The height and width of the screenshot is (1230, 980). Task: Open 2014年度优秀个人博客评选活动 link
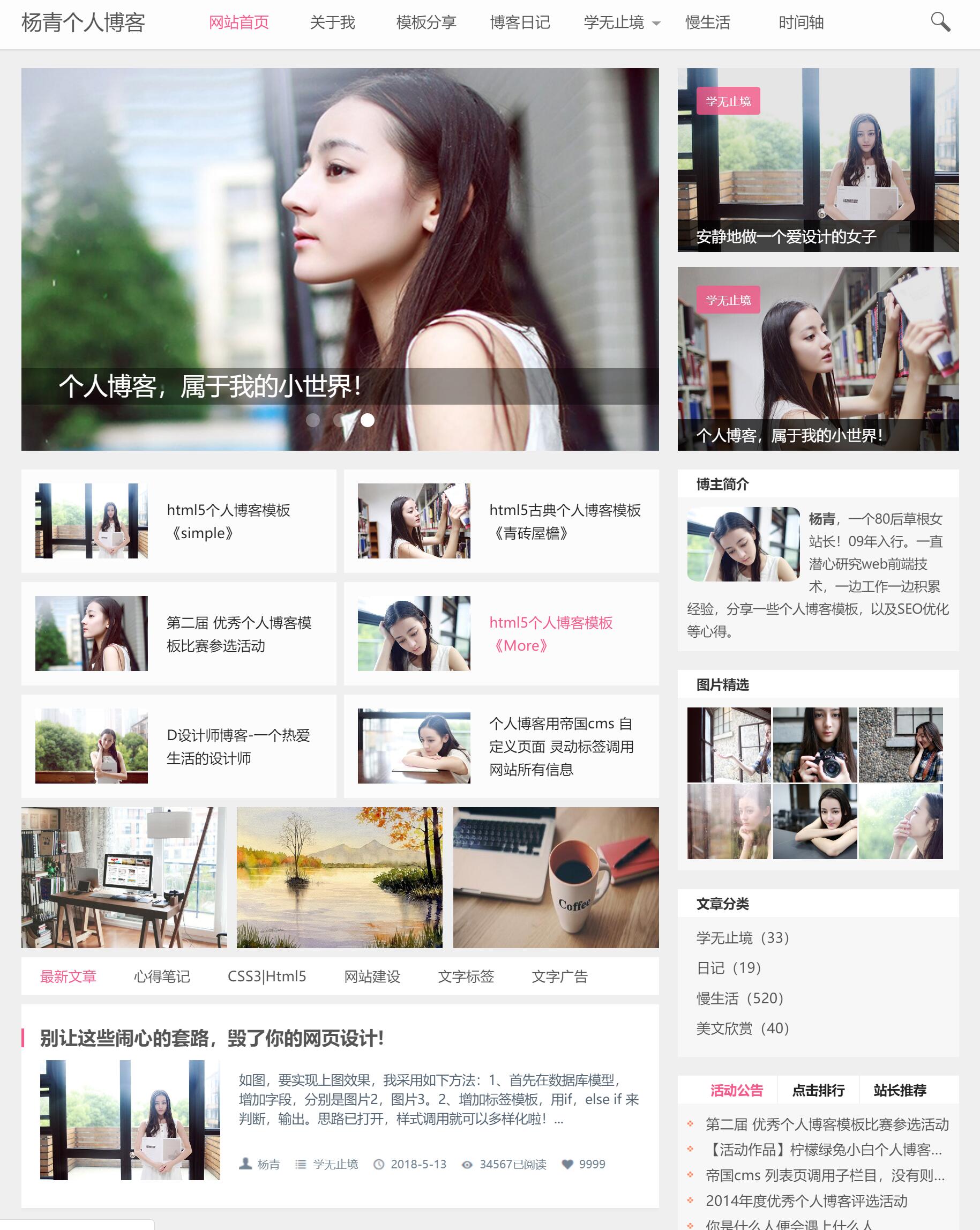[806, 1201]
